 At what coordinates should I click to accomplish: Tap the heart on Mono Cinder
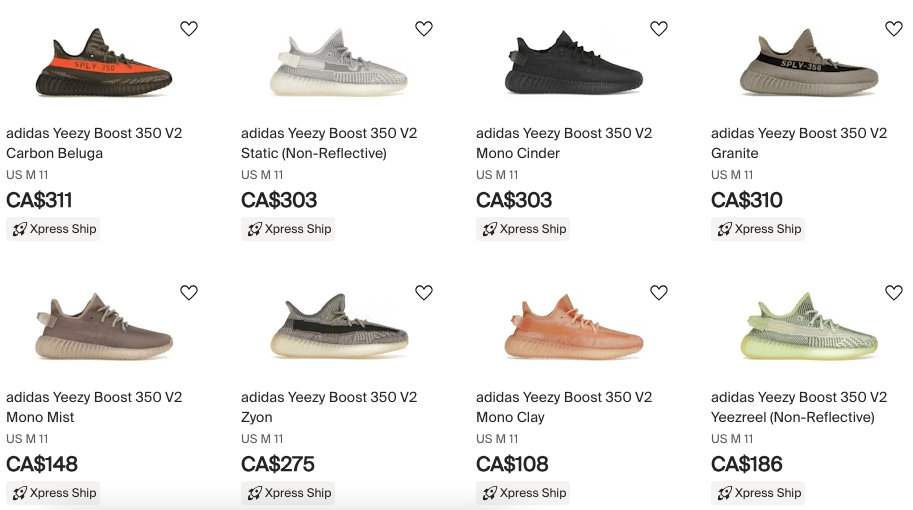tap(659, 29)
